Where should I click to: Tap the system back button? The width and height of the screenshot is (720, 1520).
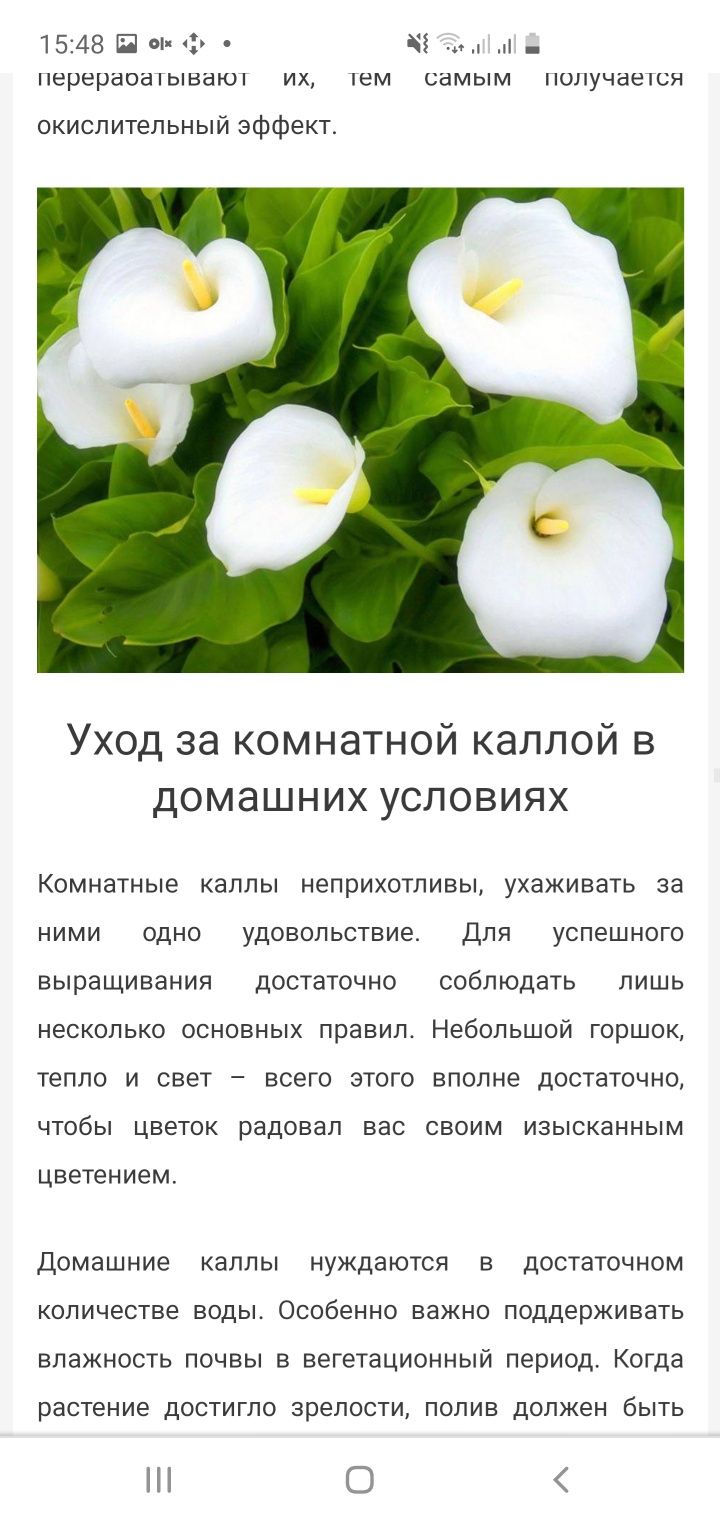[x=561, y=1479]
